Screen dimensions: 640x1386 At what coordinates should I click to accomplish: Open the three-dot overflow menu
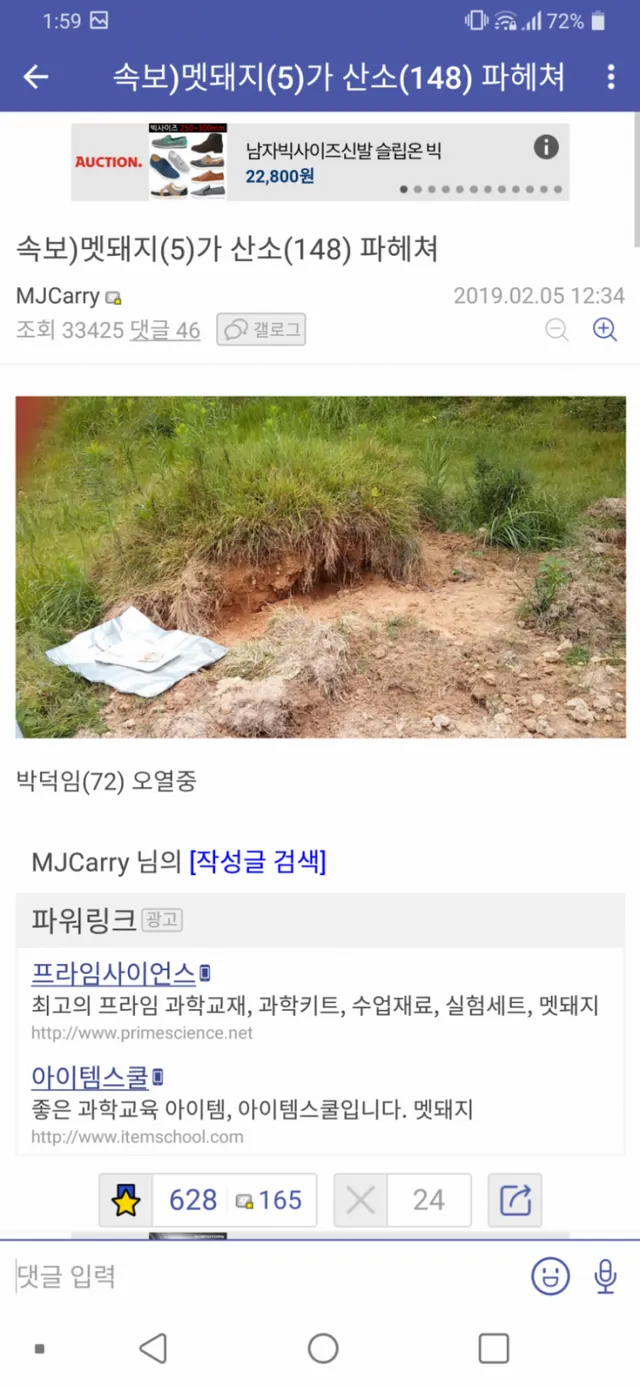(x=611, y=77)
